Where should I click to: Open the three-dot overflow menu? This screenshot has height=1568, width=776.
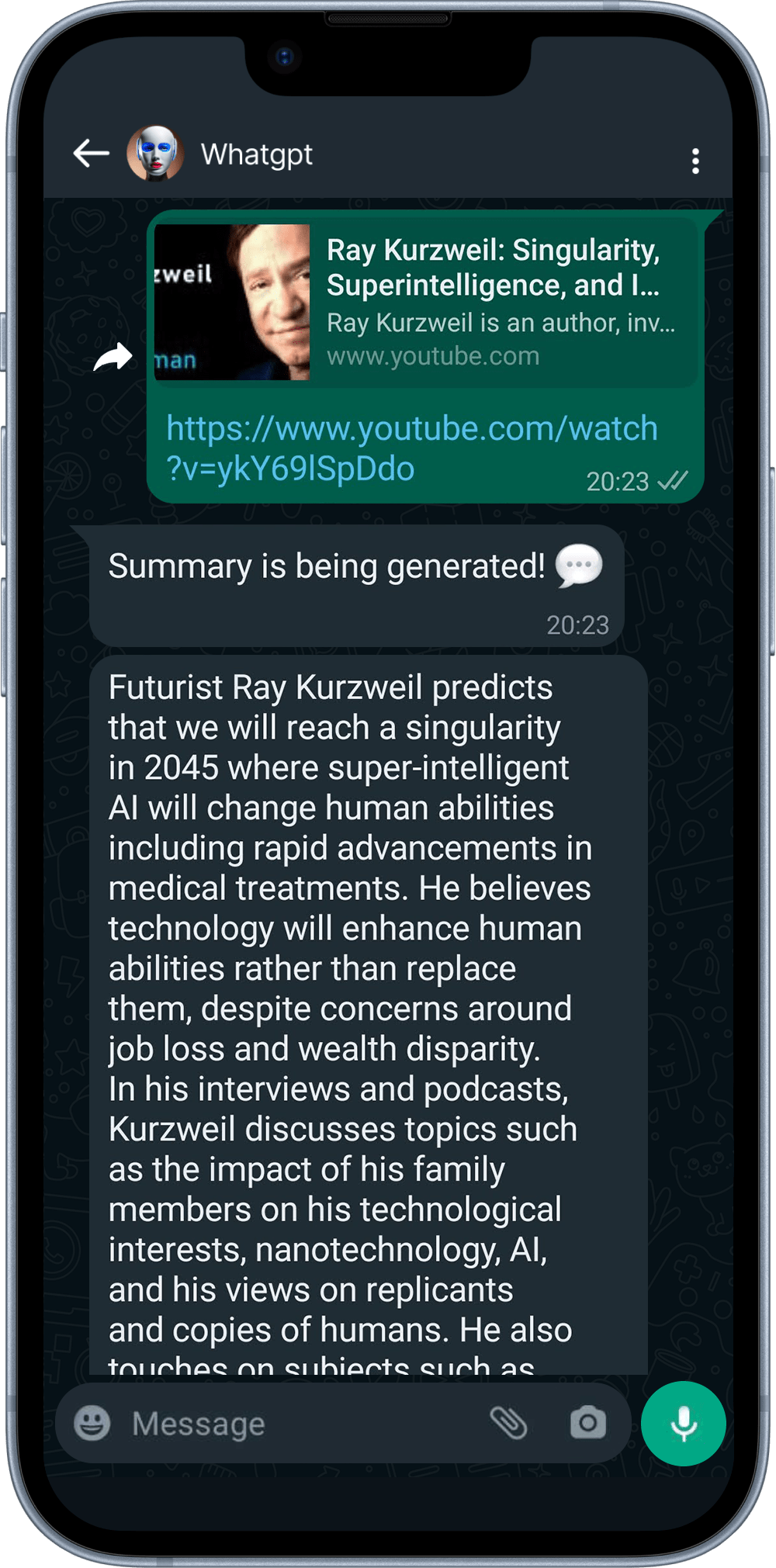[695, 161]
